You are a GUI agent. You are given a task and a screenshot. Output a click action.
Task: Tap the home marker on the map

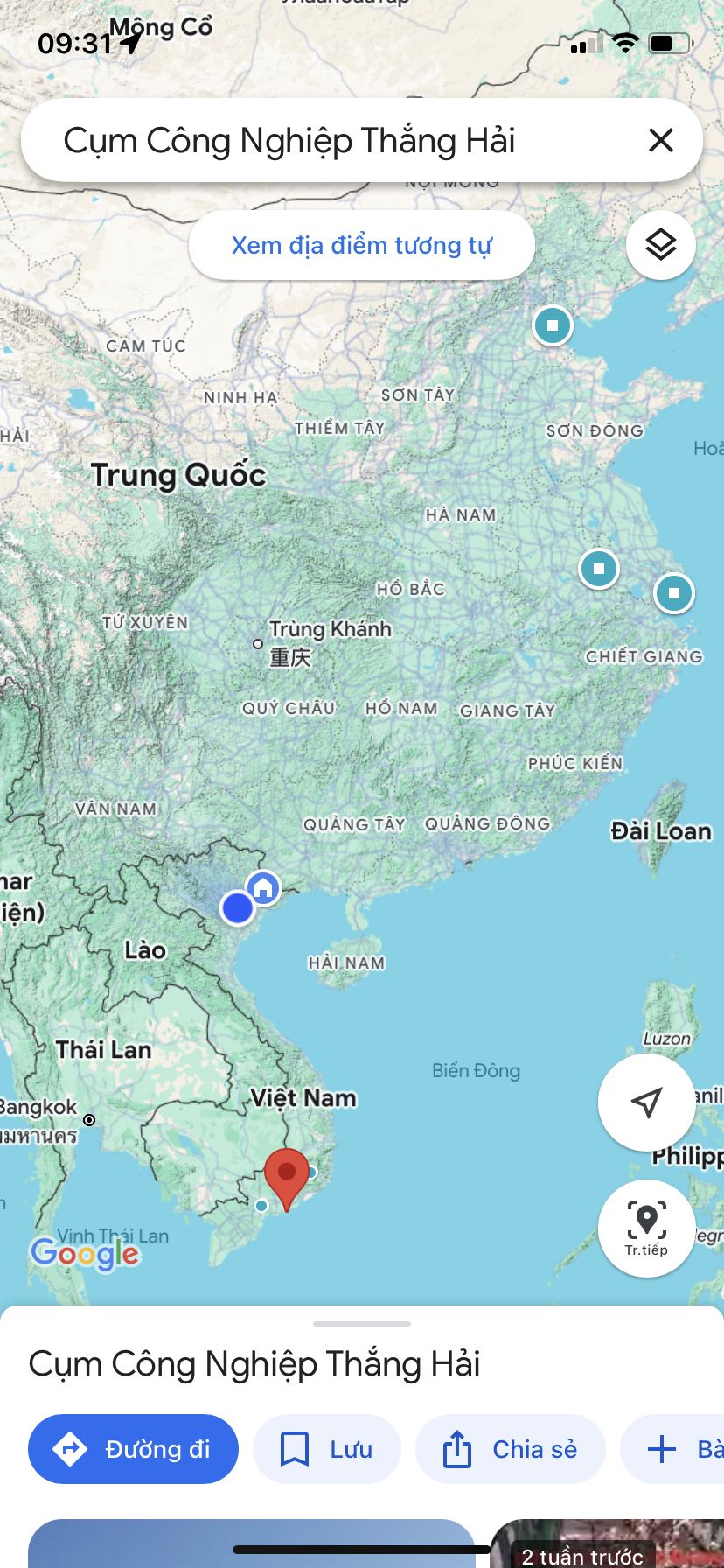263,888
